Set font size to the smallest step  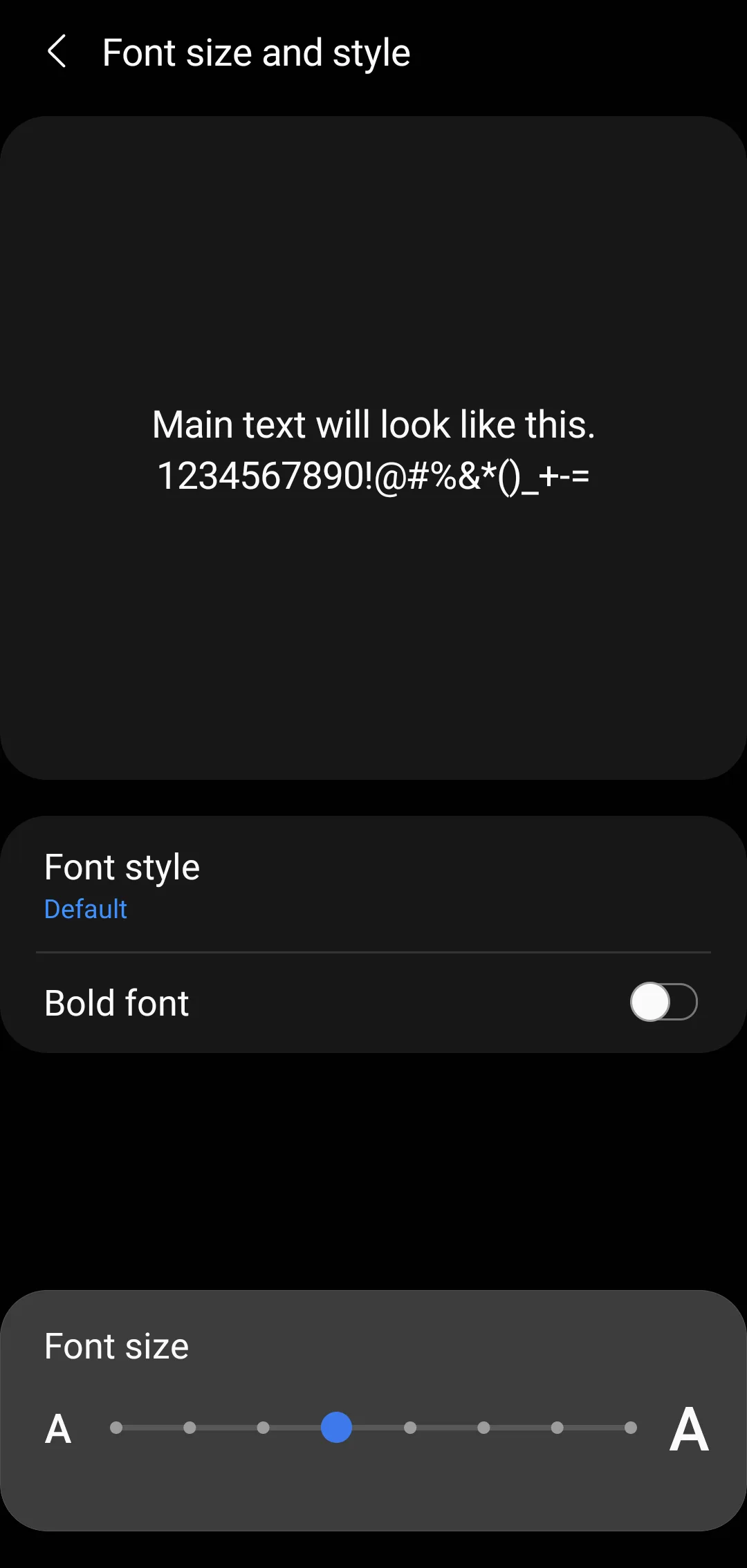click(116, 1428)
